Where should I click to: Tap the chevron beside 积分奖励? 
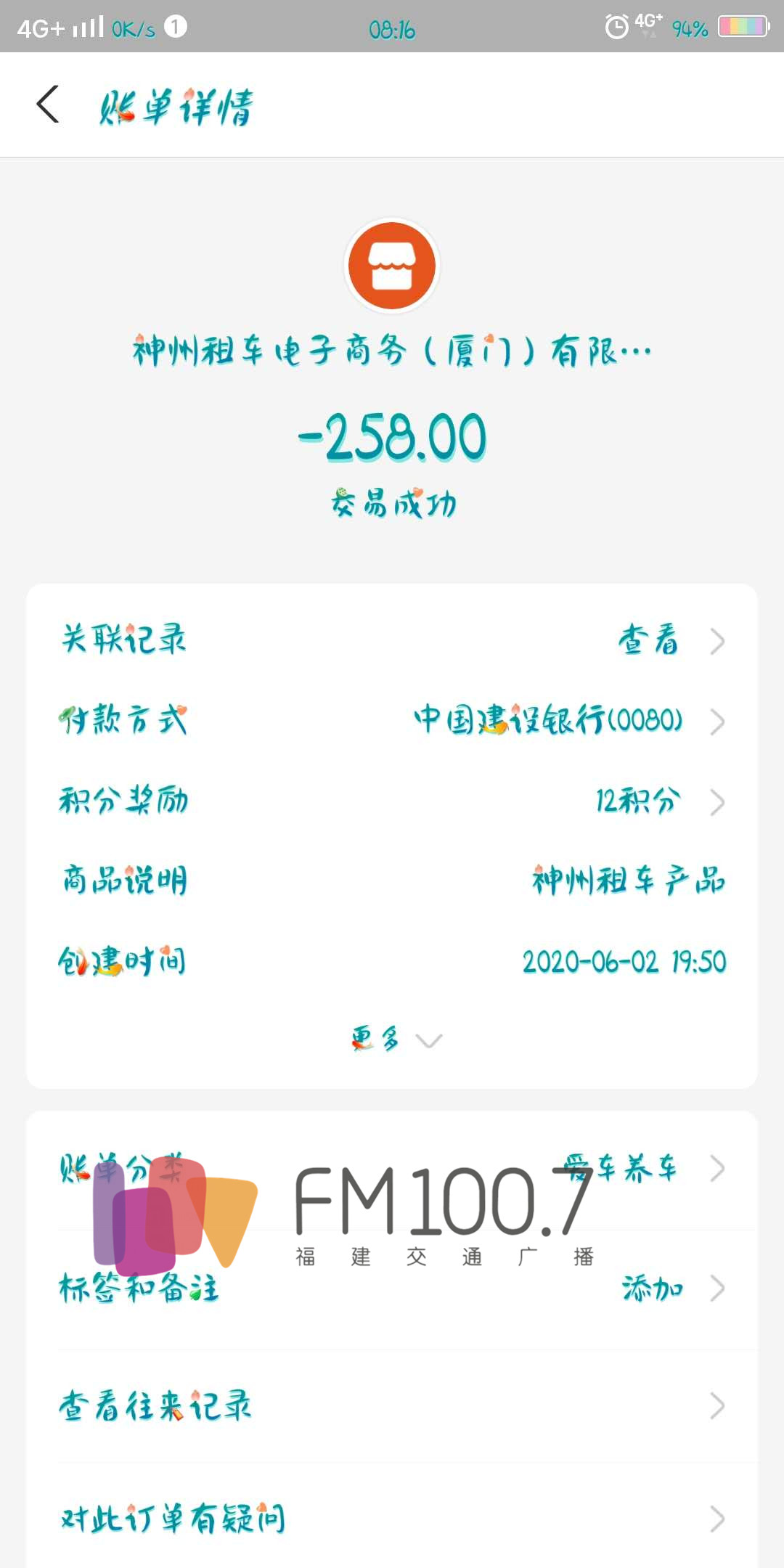click(719, 802)
